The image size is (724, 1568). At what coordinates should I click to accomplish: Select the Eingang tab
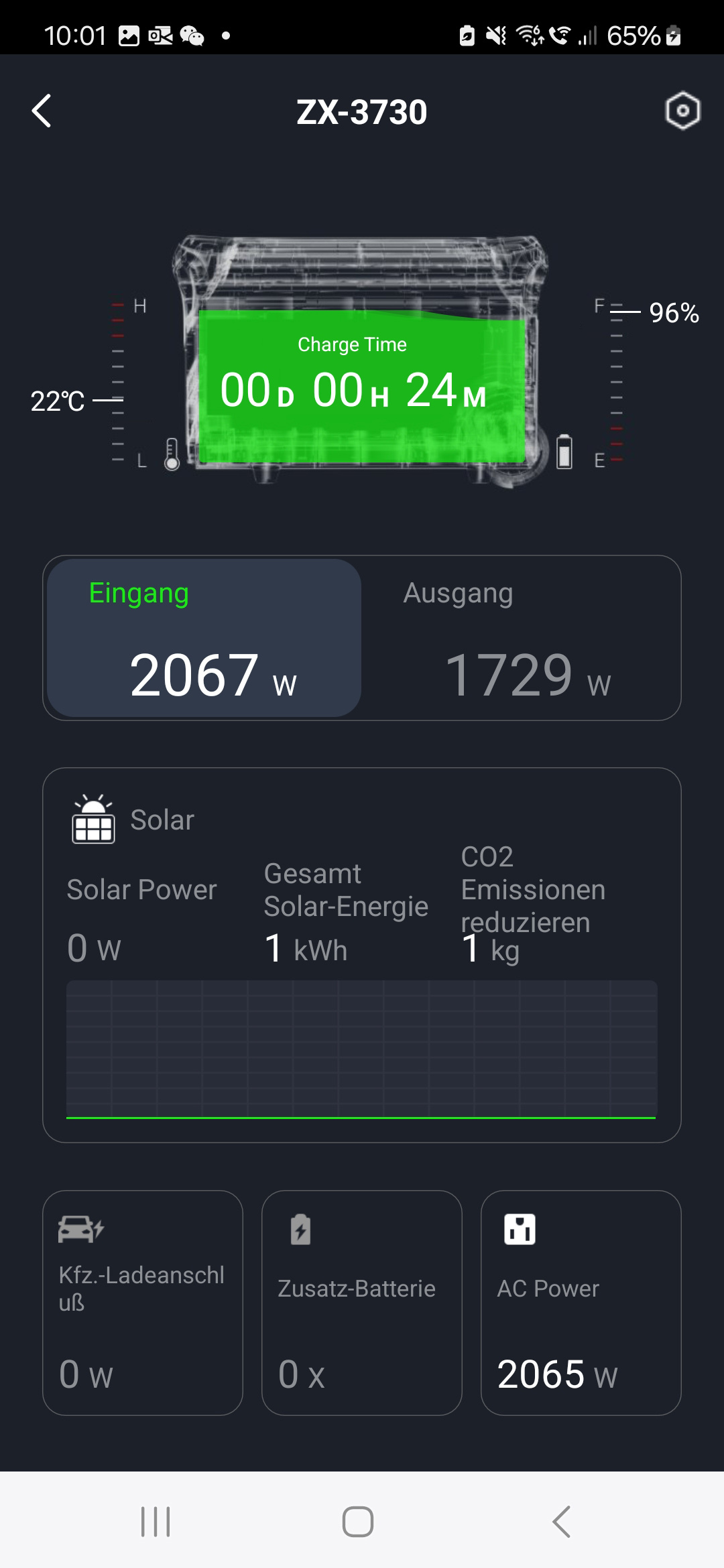pos(204,638)
